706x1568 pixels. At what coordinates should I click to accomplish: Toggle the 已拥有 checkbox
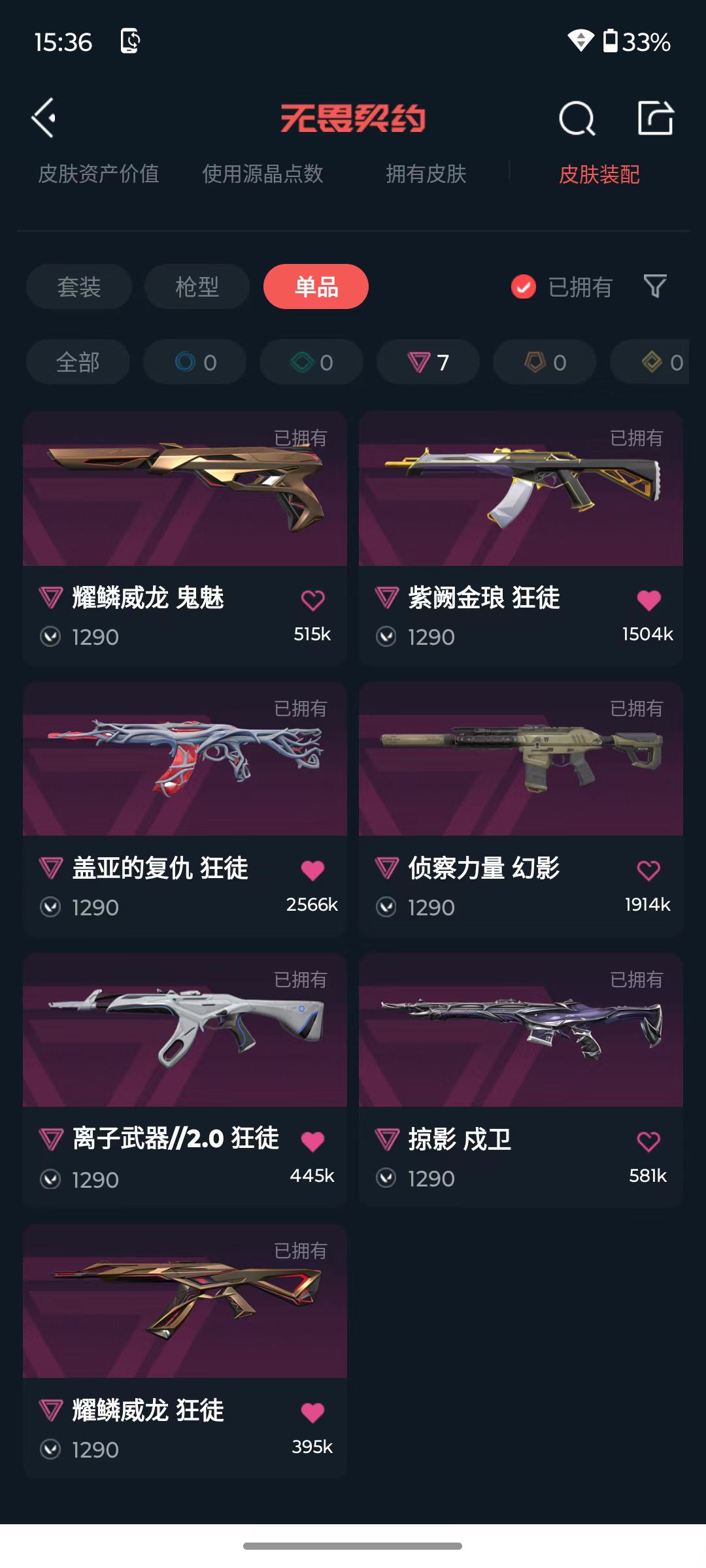524,287
